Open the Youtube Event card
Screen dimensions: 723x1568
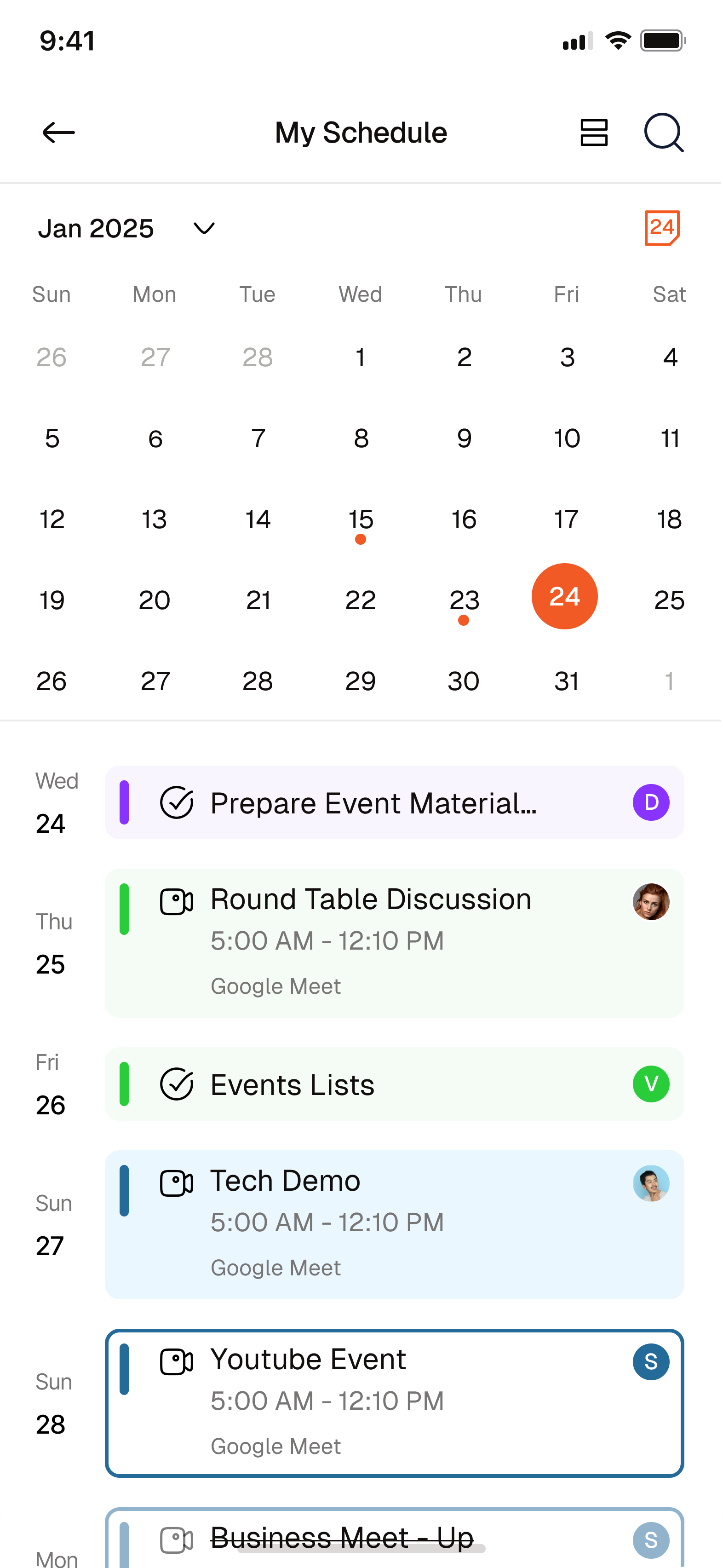(x=394, y=1402)
